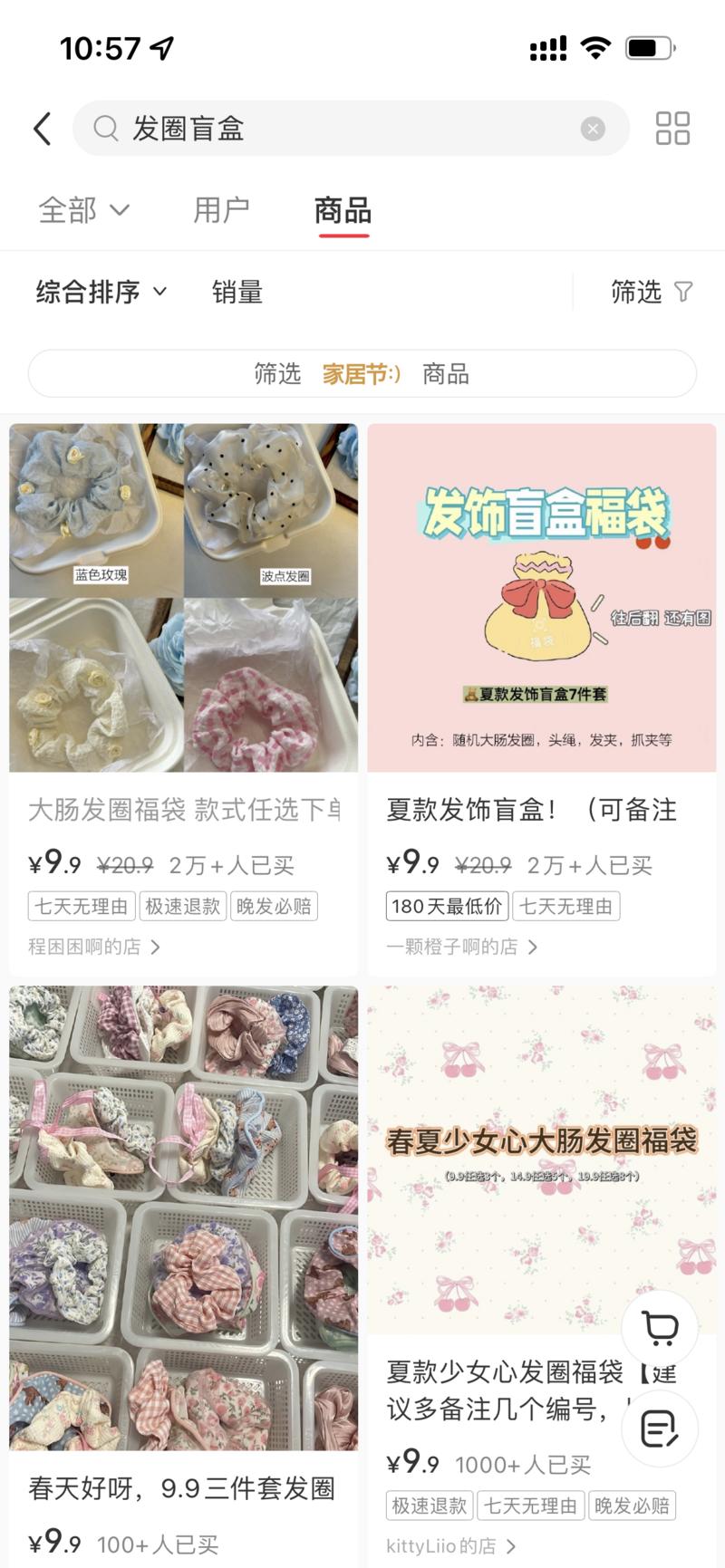725x1568 pixels.
Task: Tap the 发圈盲盒 search field
Action: (x=344, y=129)
